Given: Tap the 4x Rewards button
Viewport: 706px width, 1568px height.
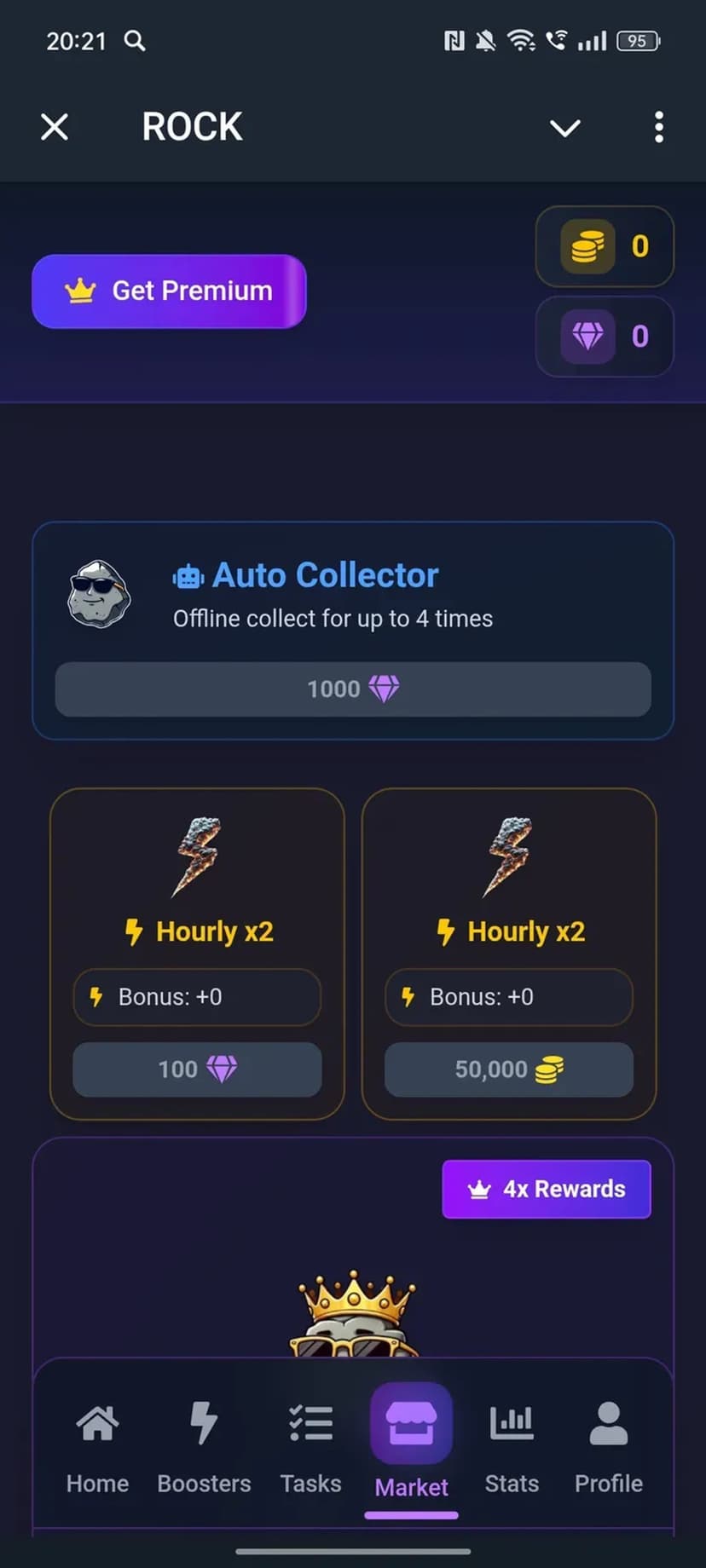Looking at the screenshot, I should point(546,1189).
